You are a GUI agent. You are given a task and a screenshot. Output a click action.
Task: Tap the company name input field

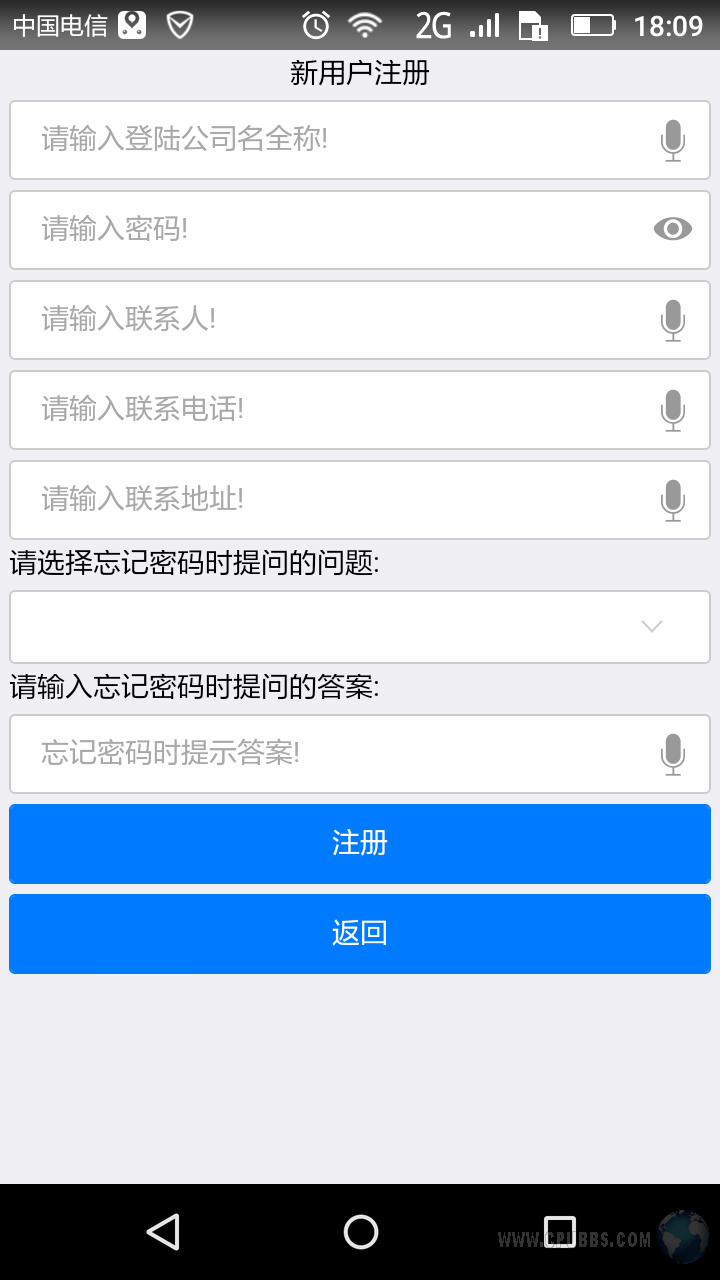coord(360,140)
